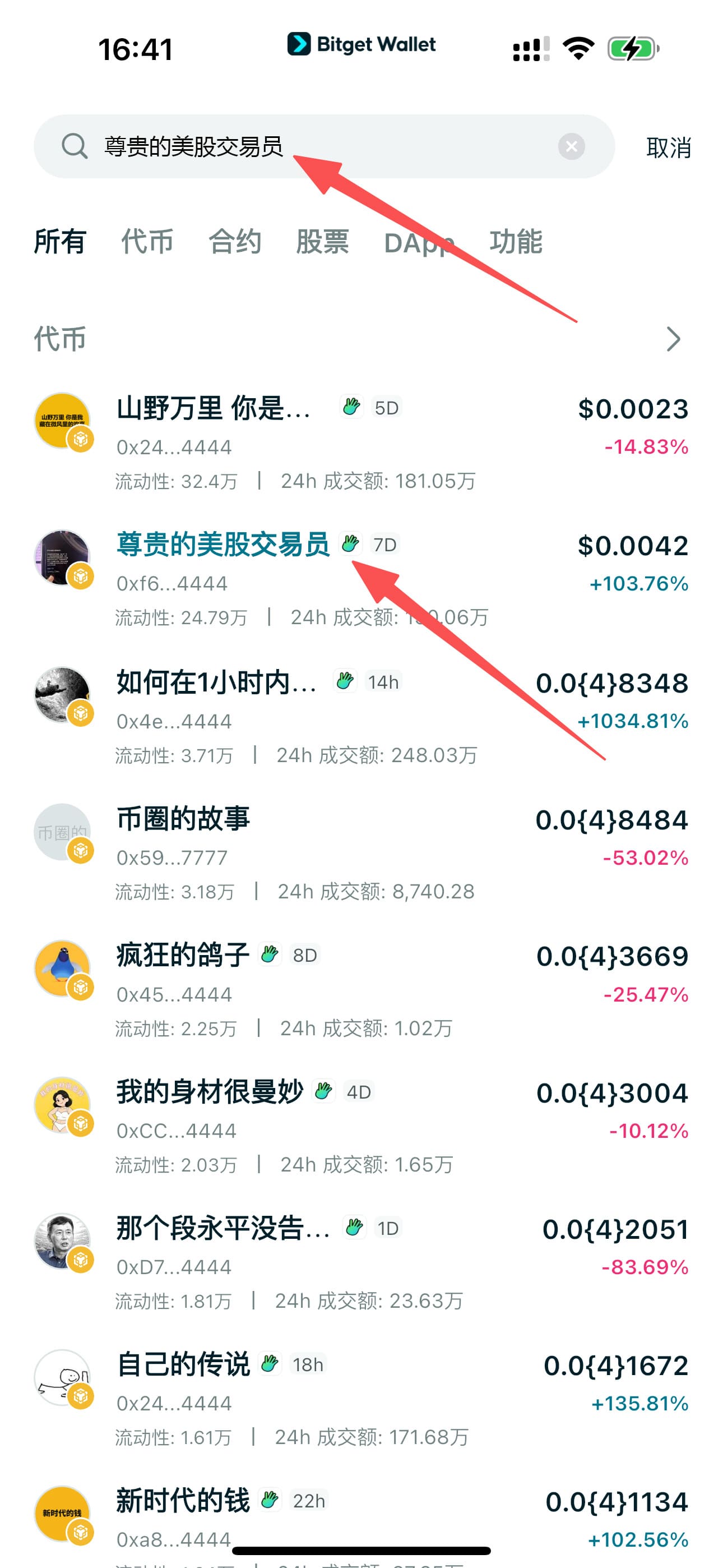
Task: Clear the search text with the x icon
Action: coord(571,146)
